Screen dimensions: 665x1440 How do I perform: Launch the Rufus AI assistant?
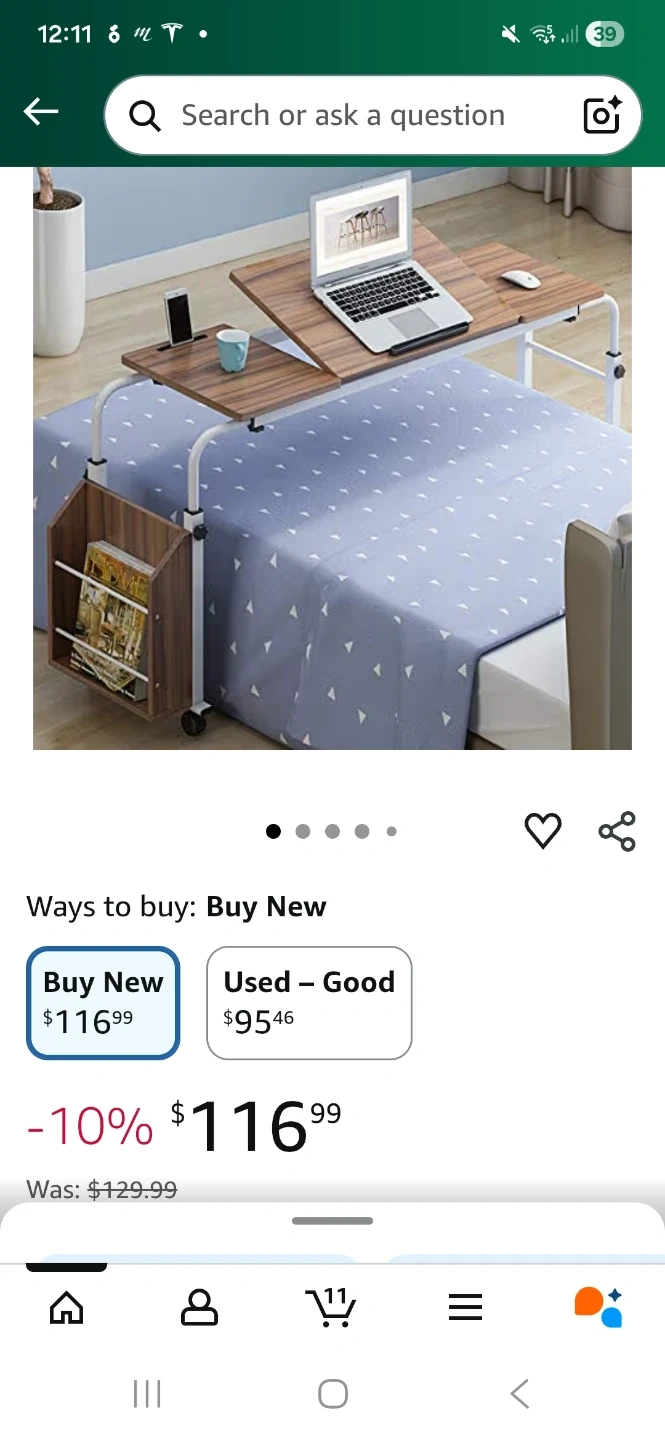coord(598,1307)
